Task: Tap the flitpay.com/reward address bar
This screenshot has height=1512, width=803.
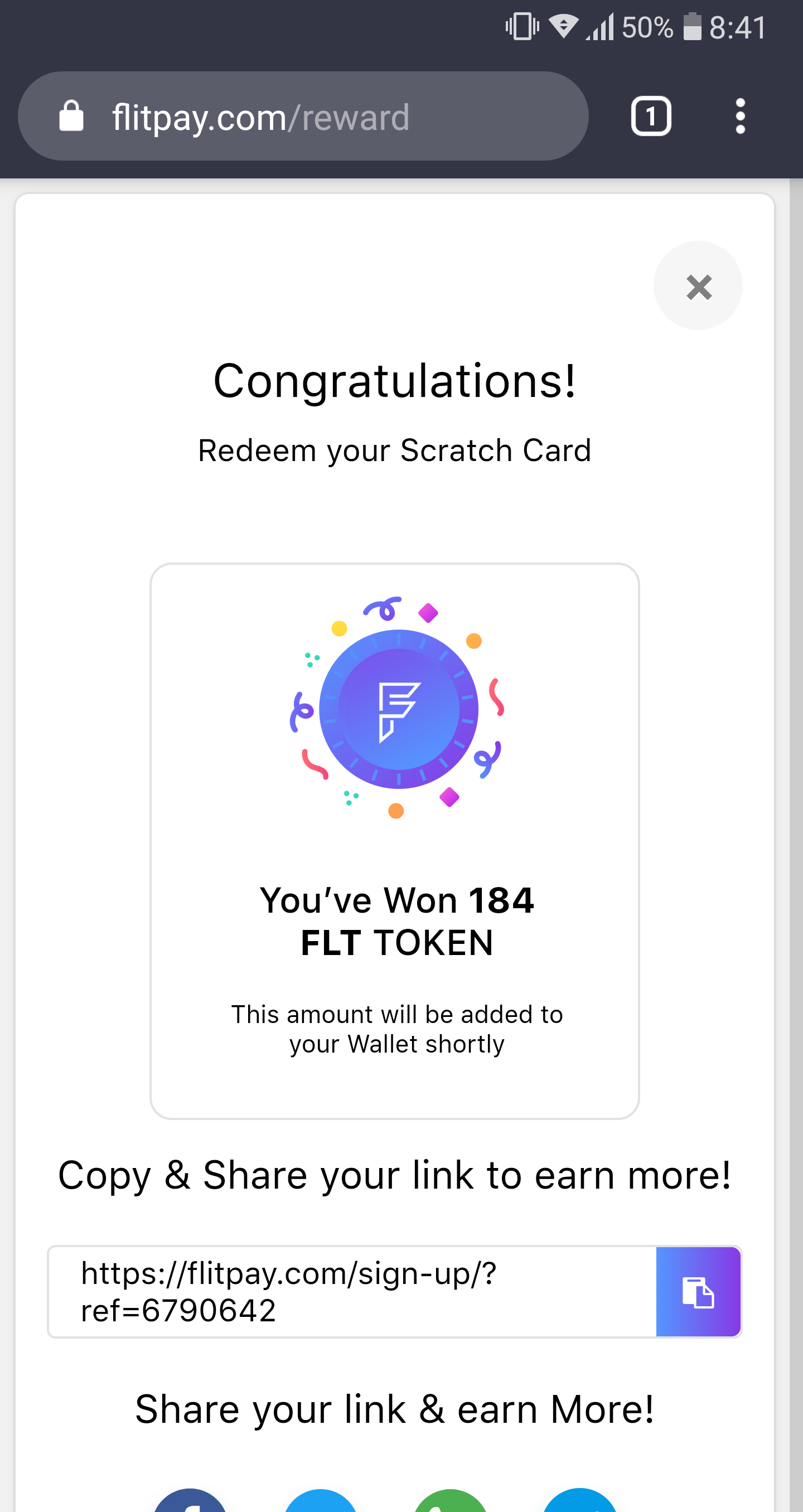Action: (x=303, y=116)
